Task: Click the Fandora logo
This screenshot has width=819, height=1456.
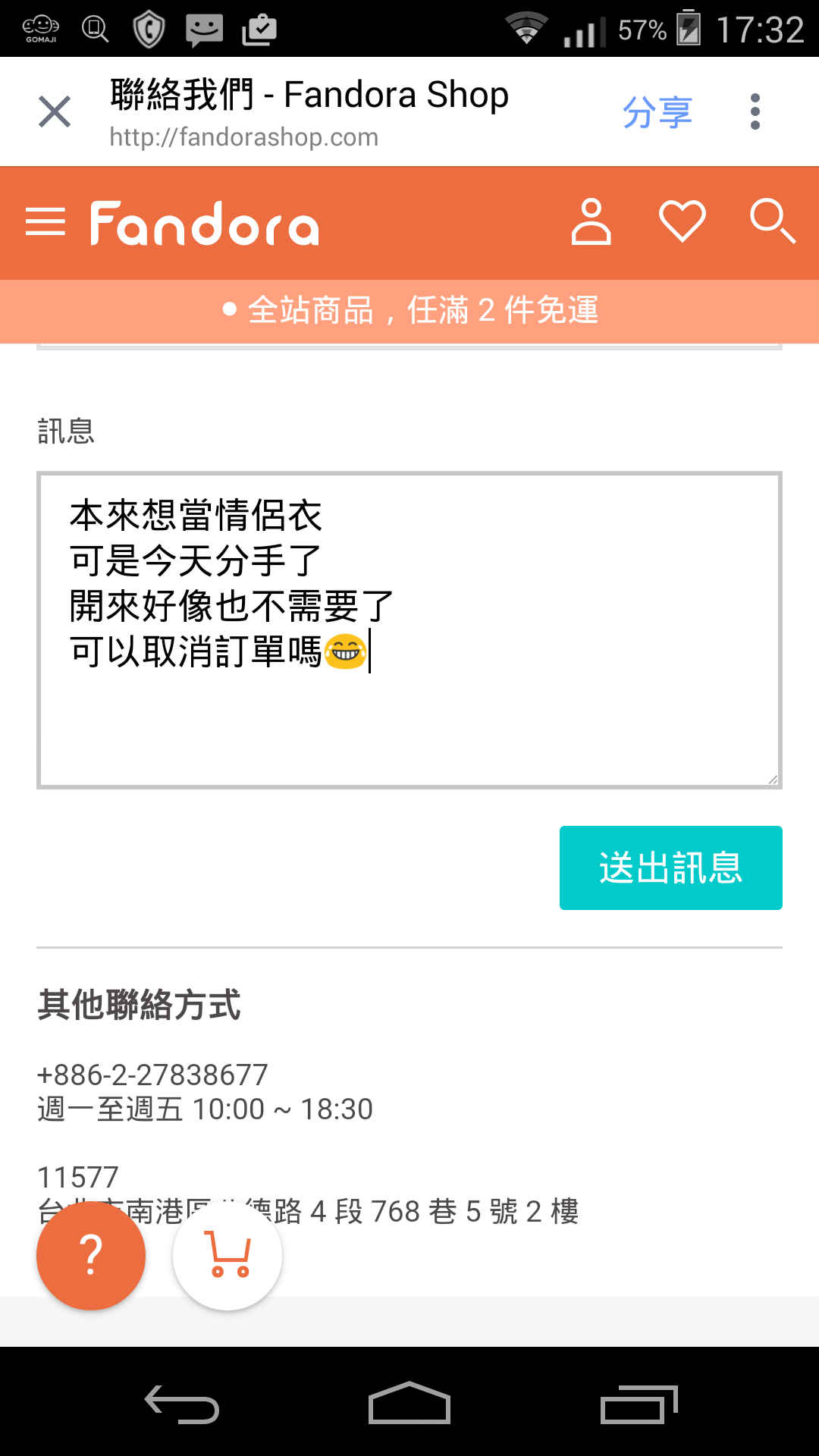Action: pyautogui.click(x=205, y=222)
